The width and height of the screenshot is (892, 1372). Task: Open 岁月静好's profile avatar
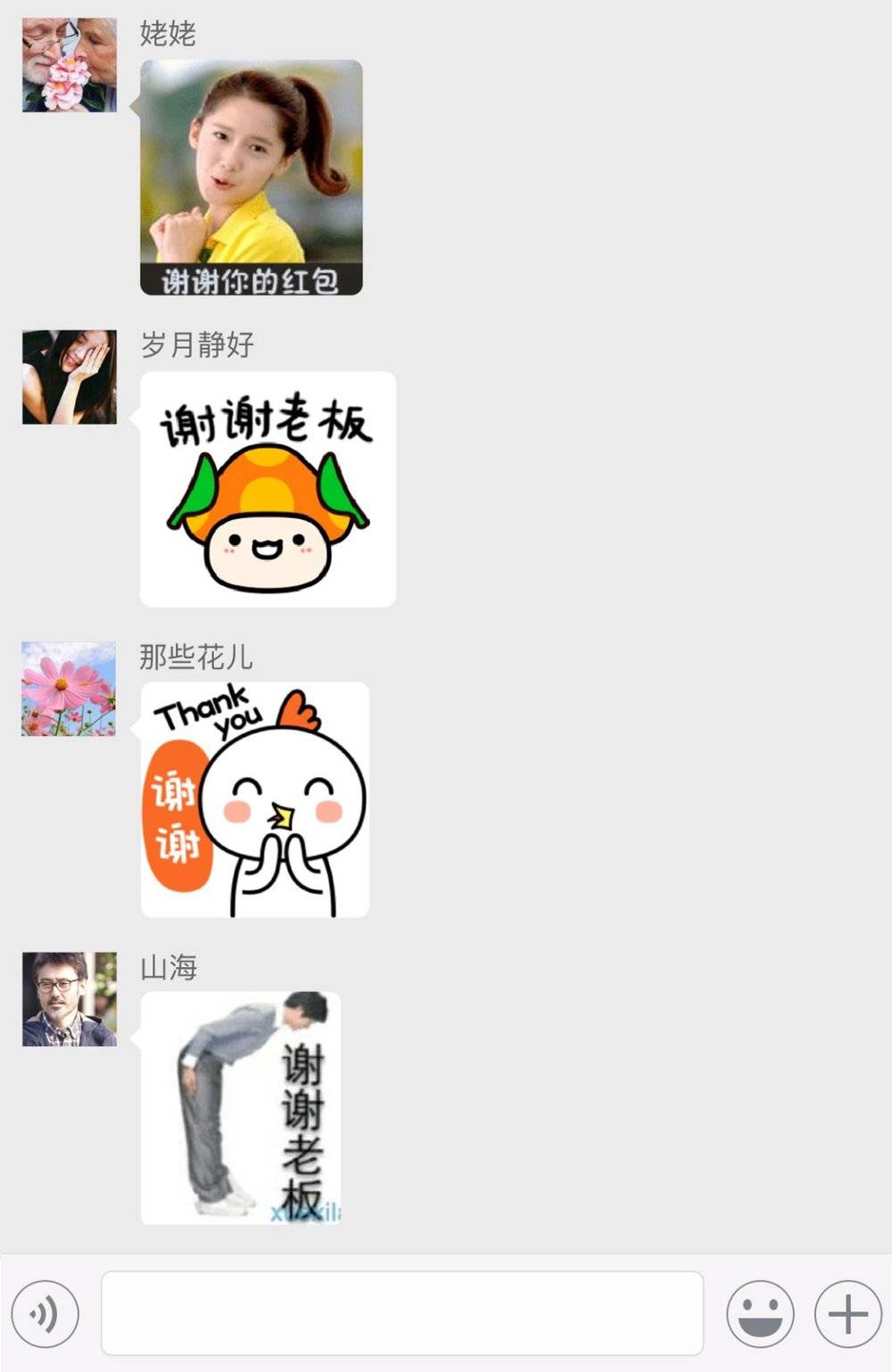click(x=70, y=376)
